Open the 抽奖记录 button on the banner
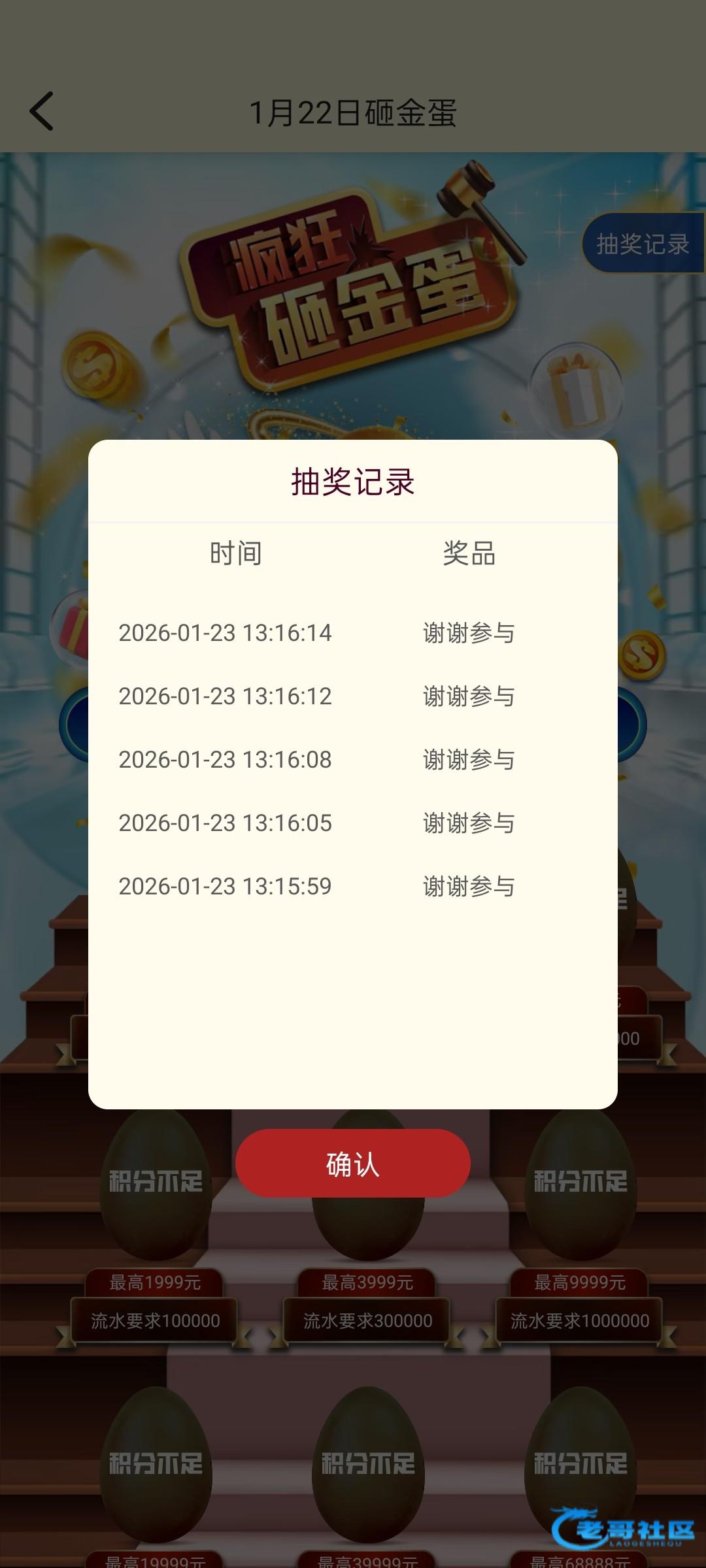Viewport: 706px width, 1568px height. [642, 244]
